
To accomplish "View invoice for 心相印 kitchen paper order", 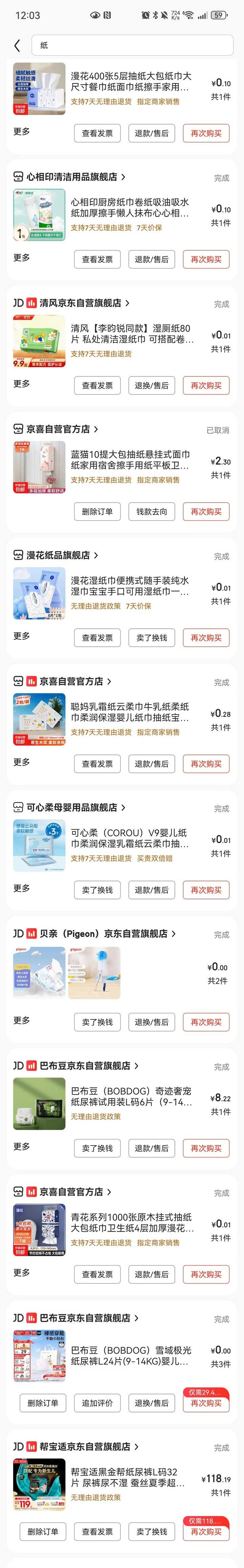I will 97,260.
